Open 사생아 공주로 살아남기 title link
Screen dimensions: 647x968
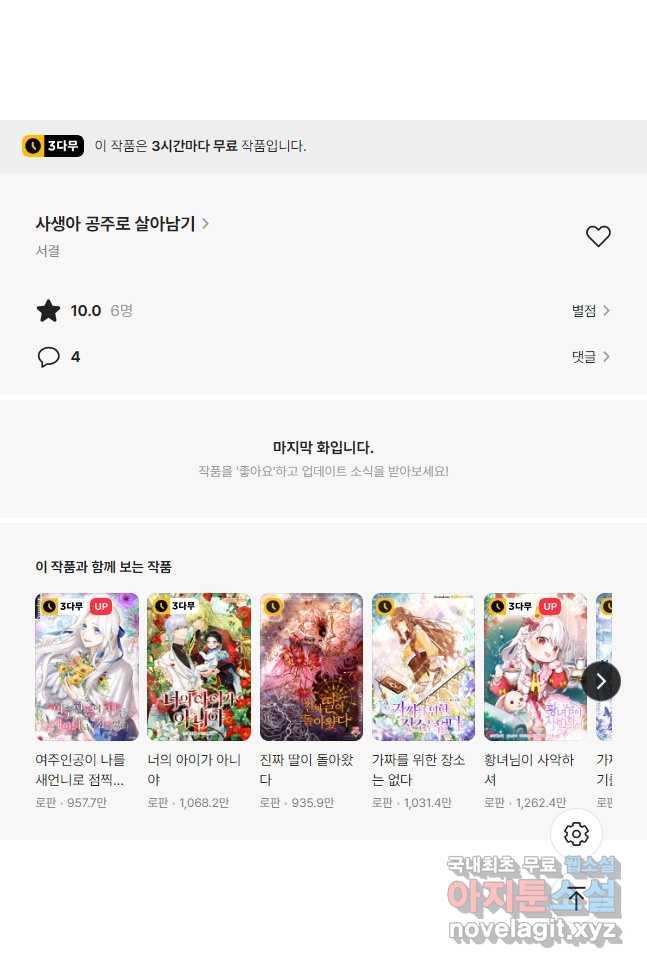122,224
